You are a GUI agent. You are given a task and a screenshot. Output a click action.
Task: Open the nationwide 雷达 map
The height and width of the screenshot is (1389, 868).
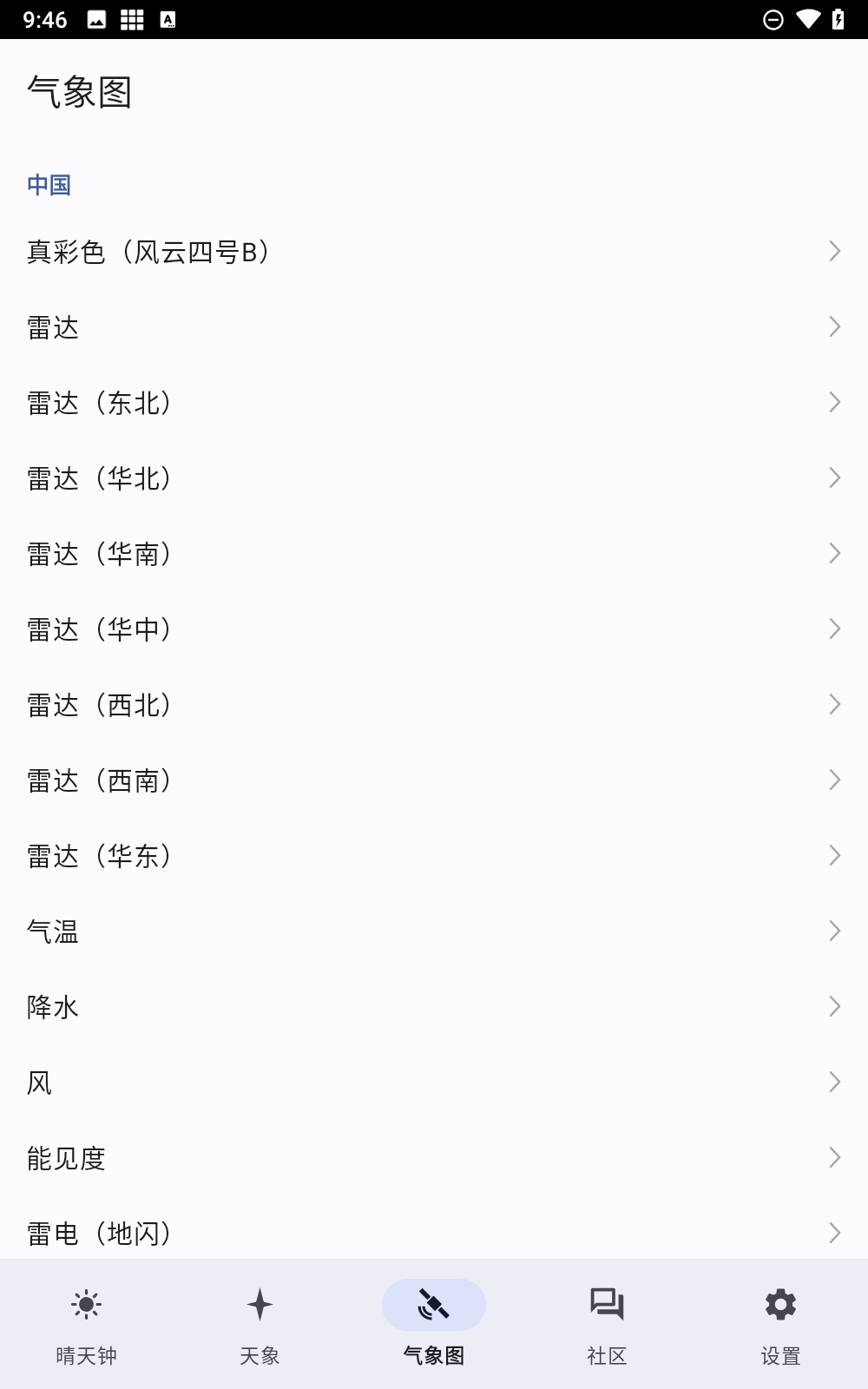click(434, 327)
